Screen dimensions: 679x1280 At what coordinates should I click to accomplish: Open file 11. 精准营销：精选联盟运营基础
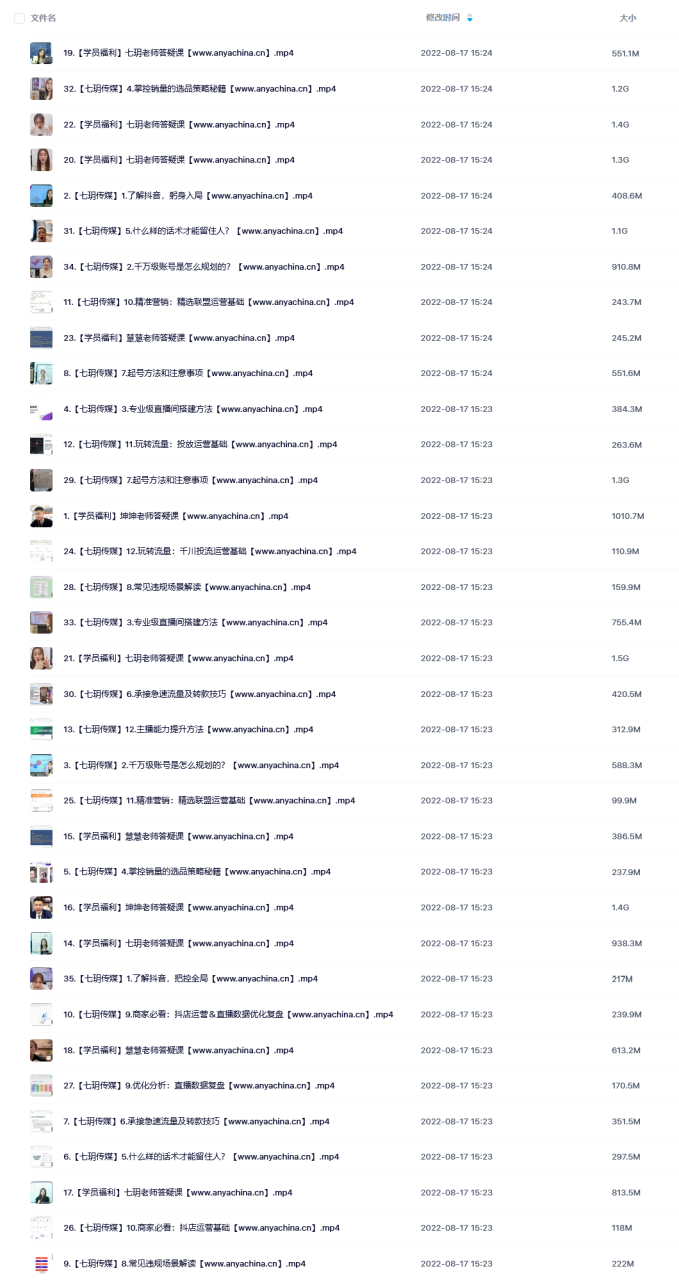coord(208,302)
